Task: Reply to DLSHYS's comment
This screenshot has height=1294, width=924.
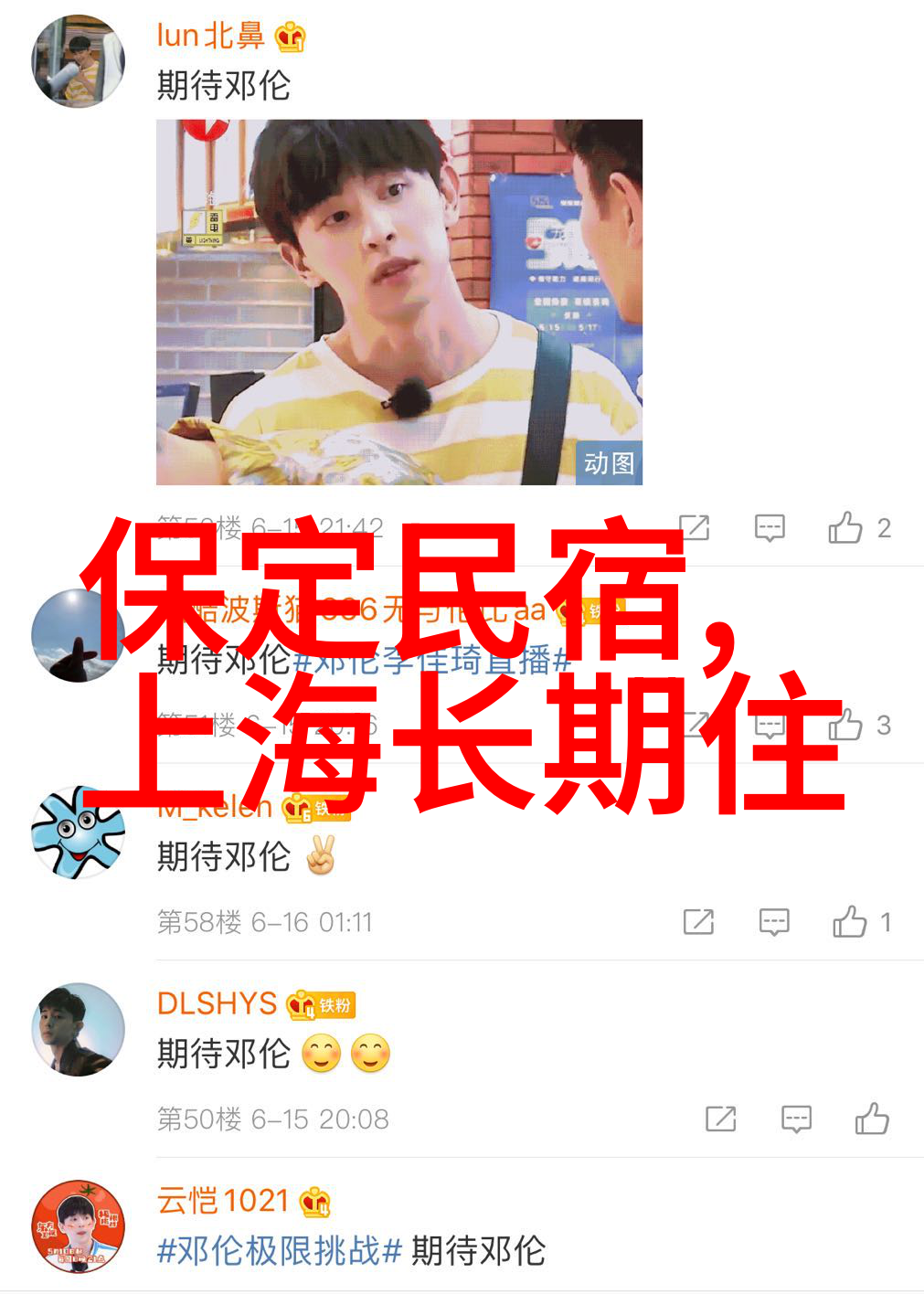Action: (x=796, y=1119)
